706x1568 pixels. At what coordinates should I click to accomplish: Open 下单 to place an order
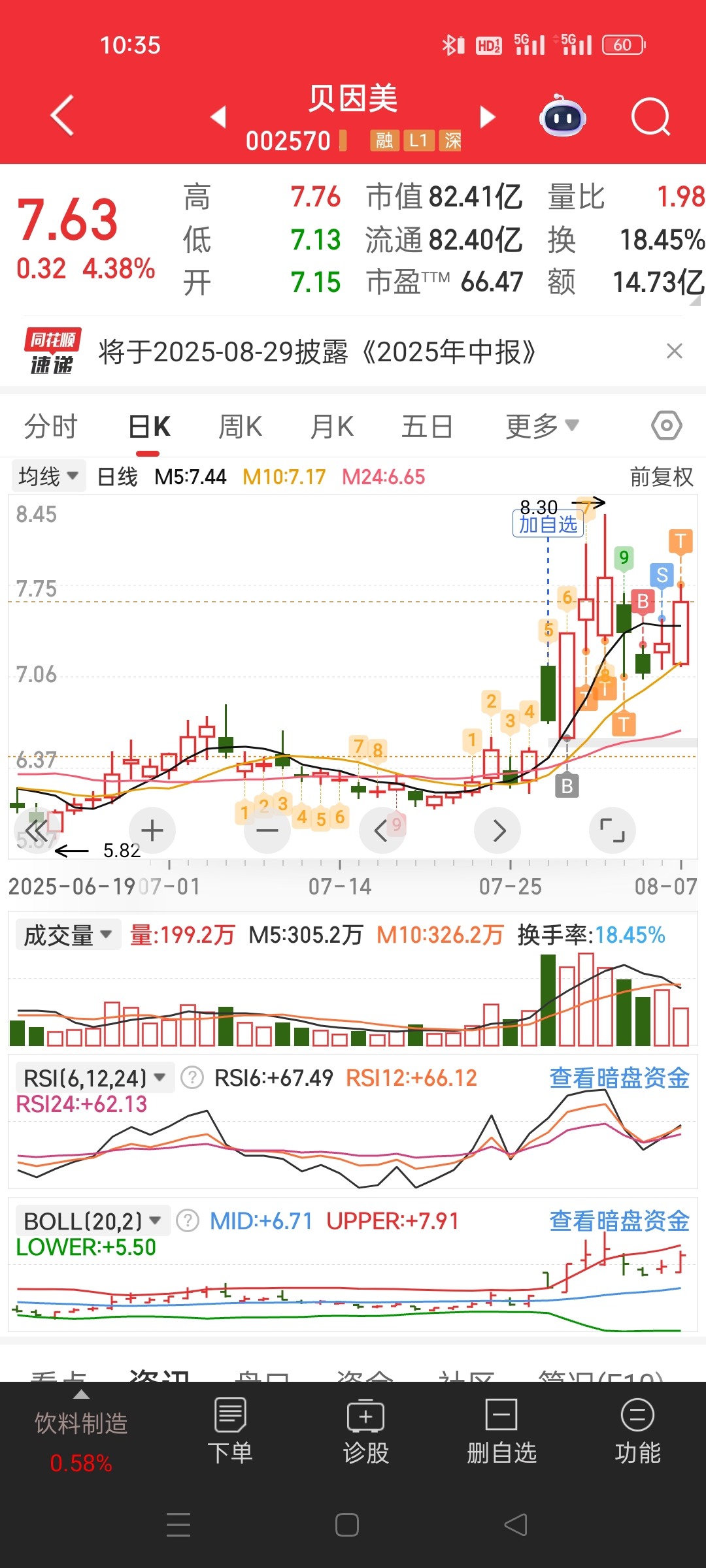(230, 1431)
